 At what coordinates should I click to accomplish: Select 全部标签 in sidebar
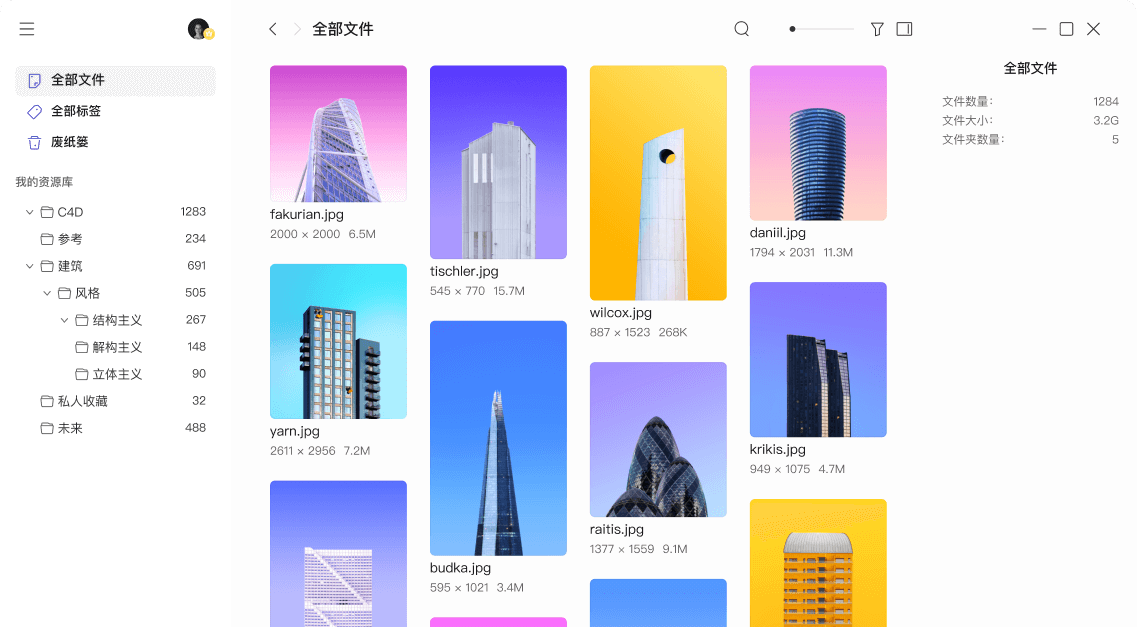pyautogui.click(x=76, y=111)
